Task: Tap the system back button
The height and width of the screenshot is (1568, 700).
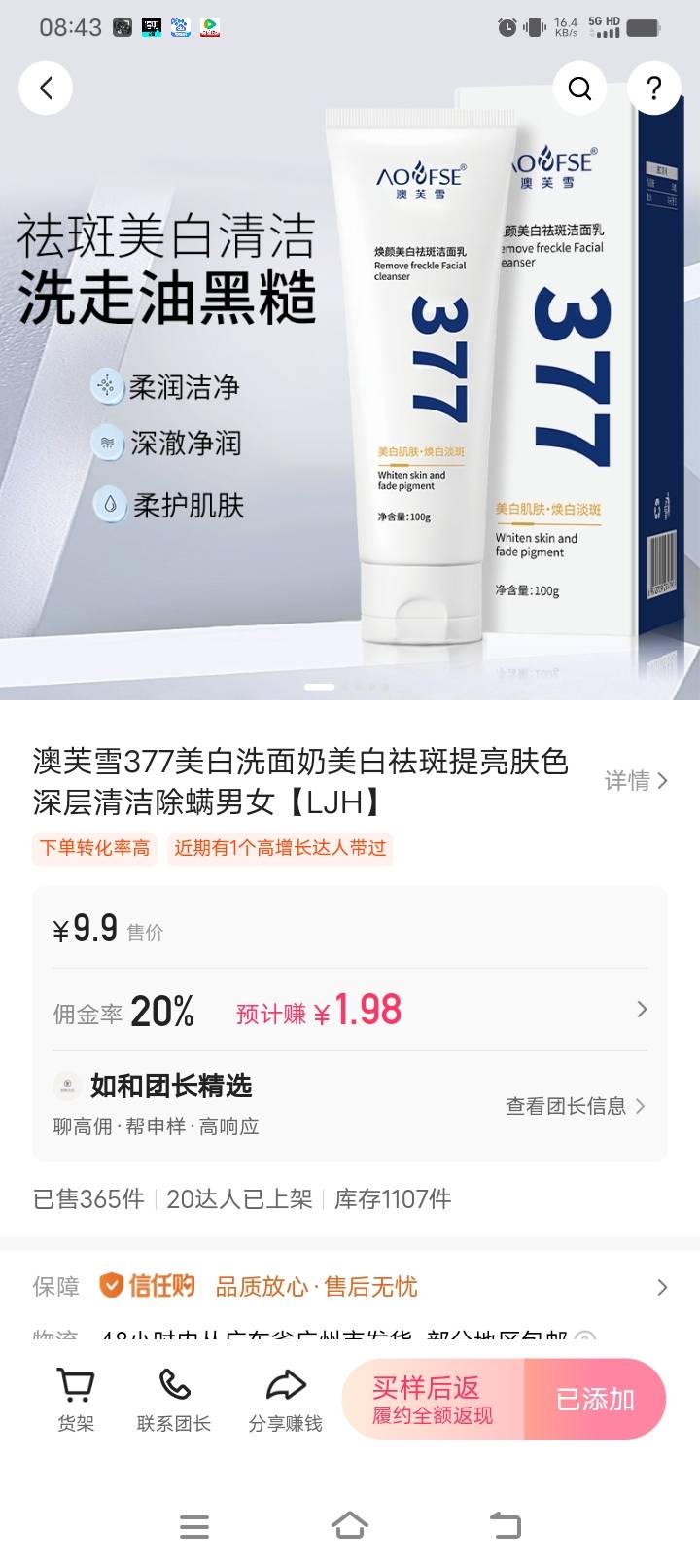Action: 505,1525
